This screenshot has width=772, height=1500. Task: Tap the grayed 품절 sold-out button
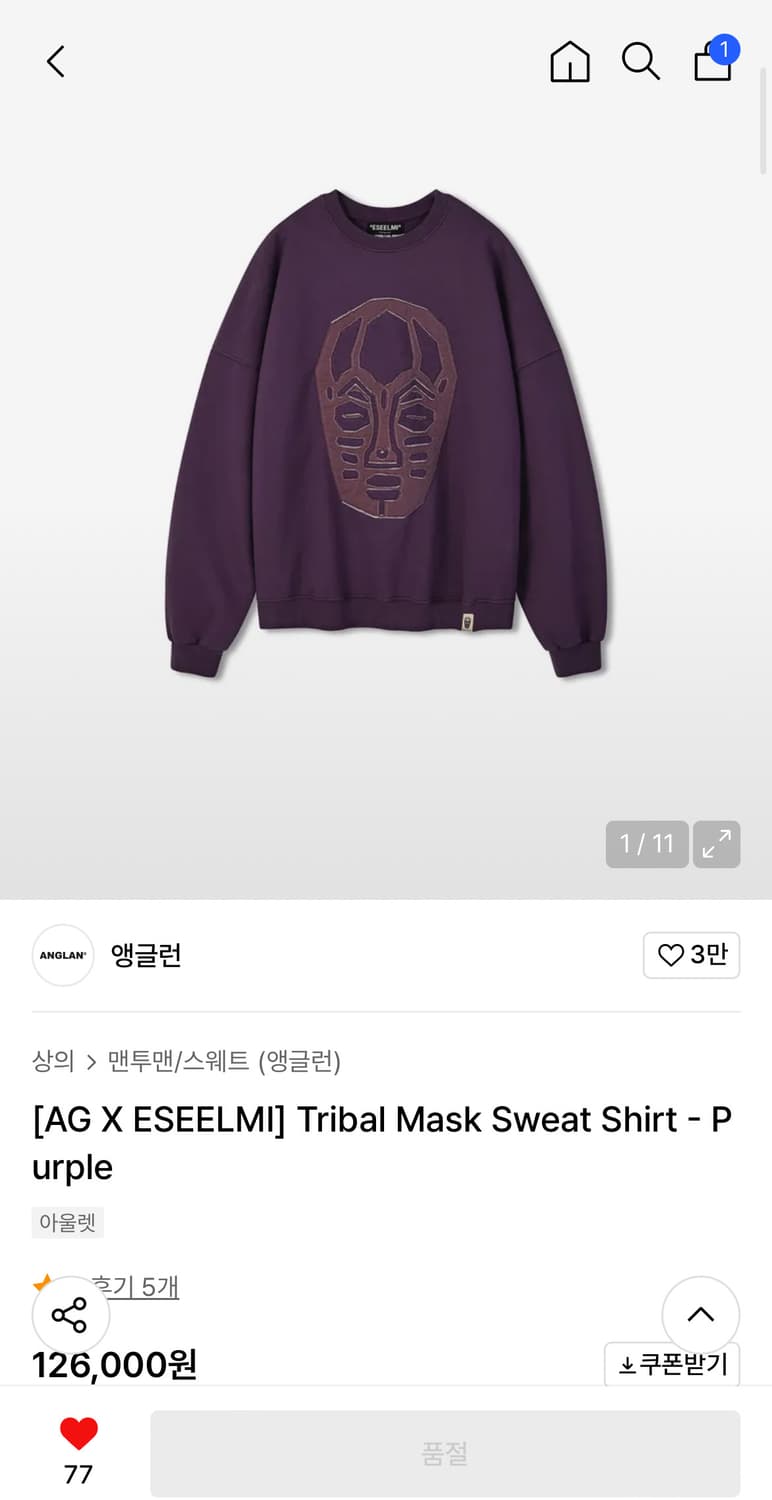(446, 1453)
